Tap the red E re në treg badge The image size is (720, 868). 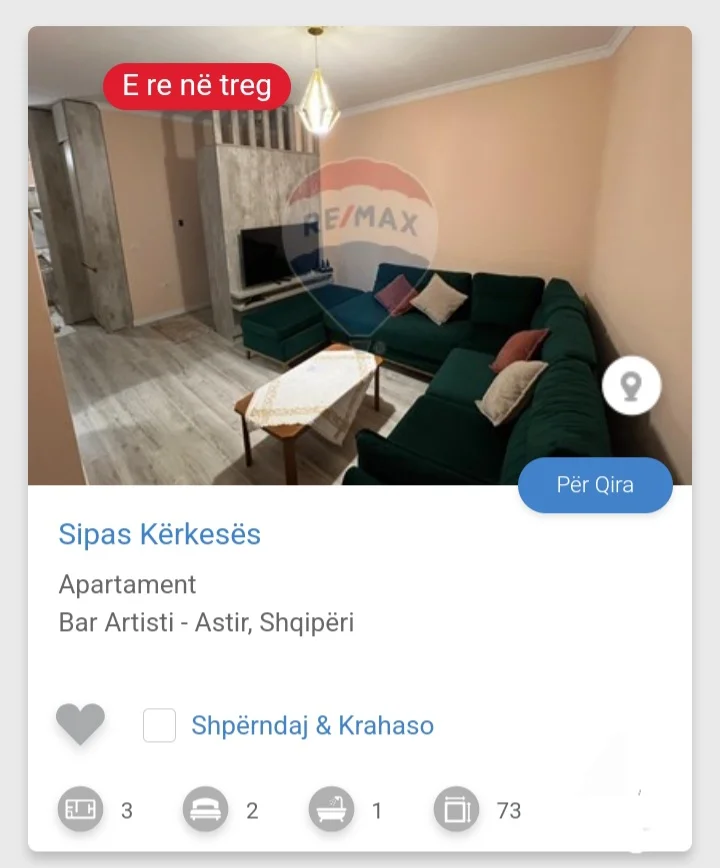tap(196, 85)
